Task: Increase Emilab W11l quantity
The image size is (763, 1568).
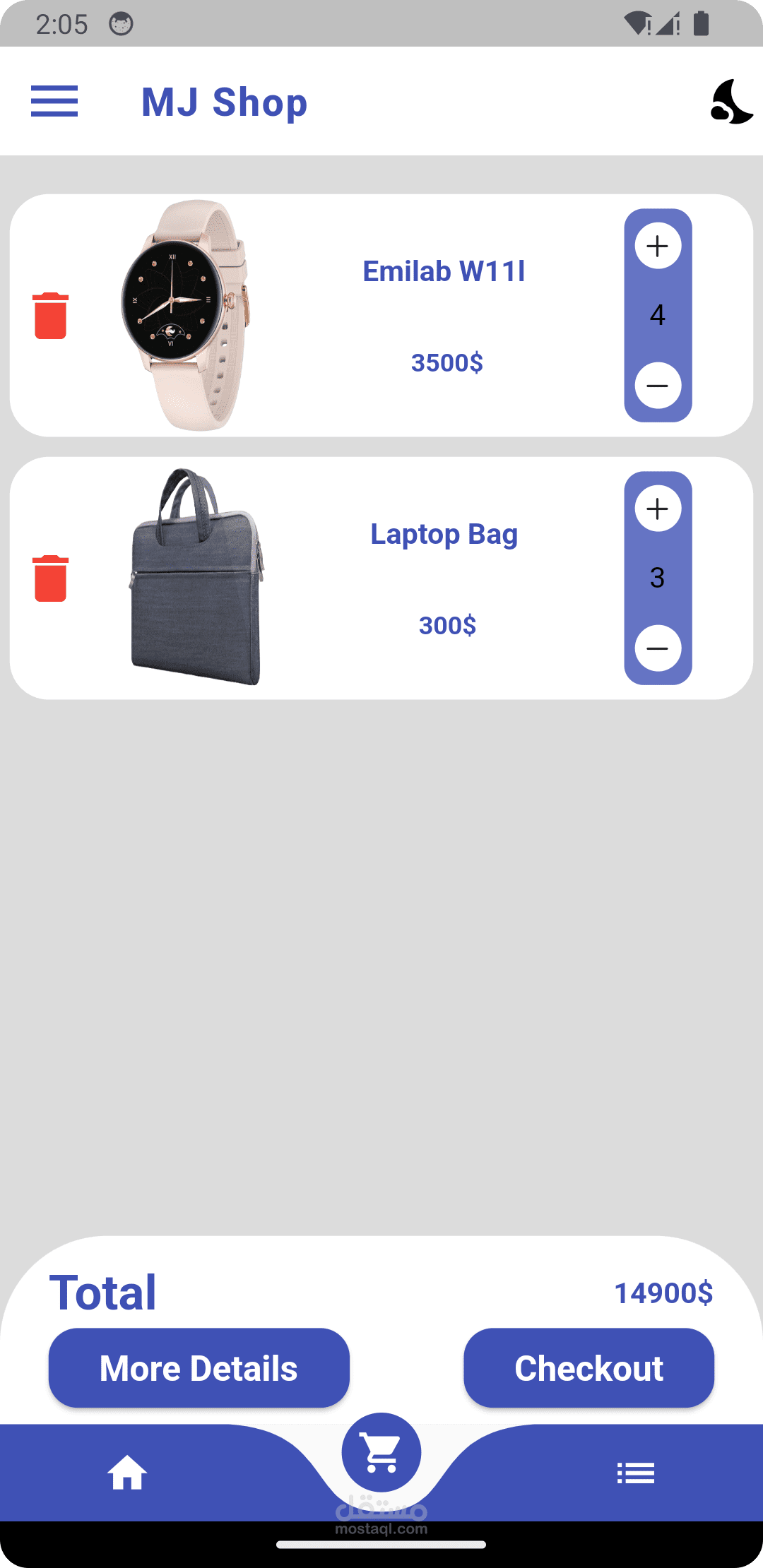Action: (x=658, y=246)
